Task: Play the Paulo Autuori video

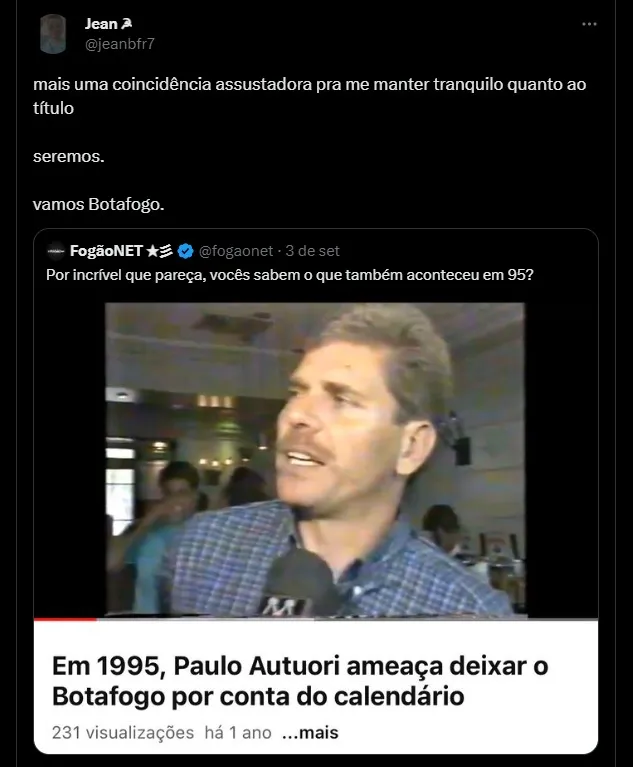Action: (315, 460)
